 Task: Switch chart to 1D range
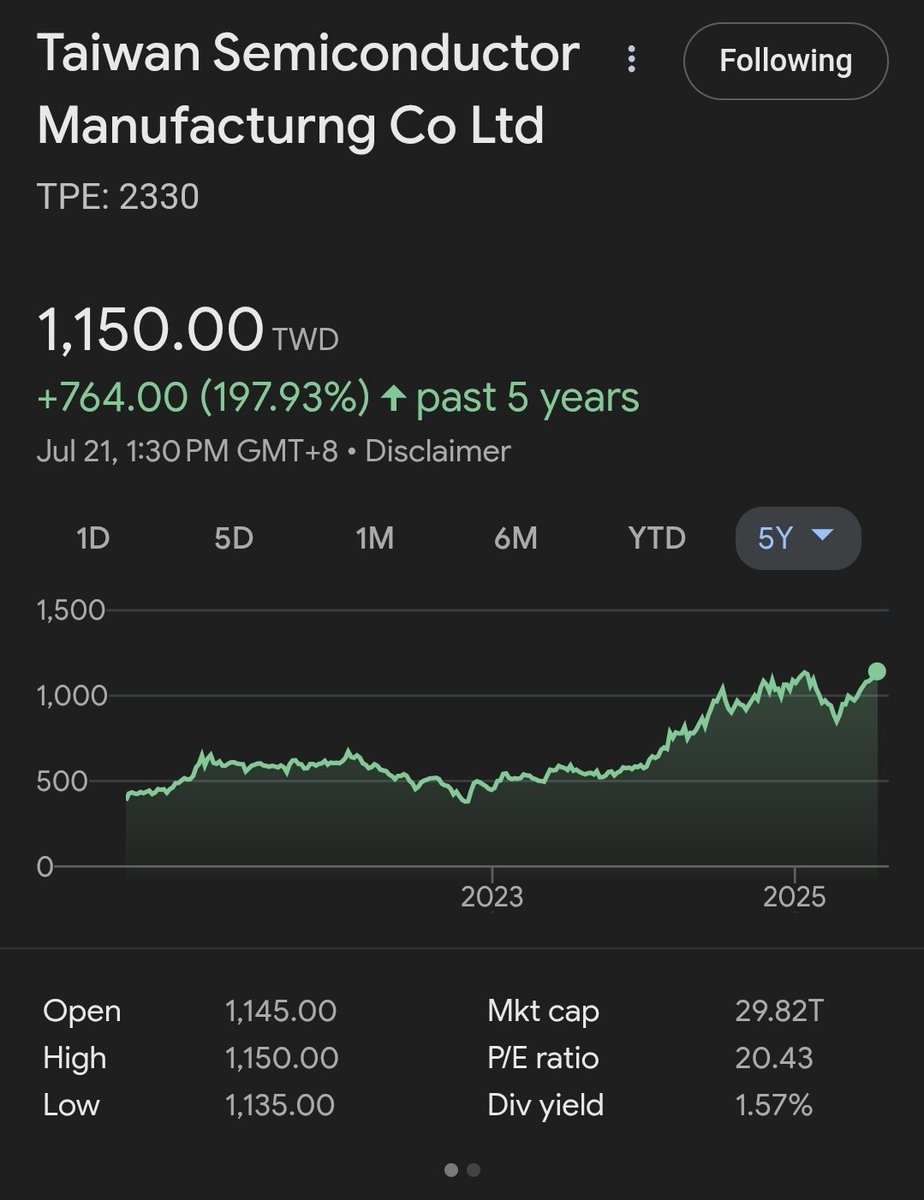tap(93, 539)
